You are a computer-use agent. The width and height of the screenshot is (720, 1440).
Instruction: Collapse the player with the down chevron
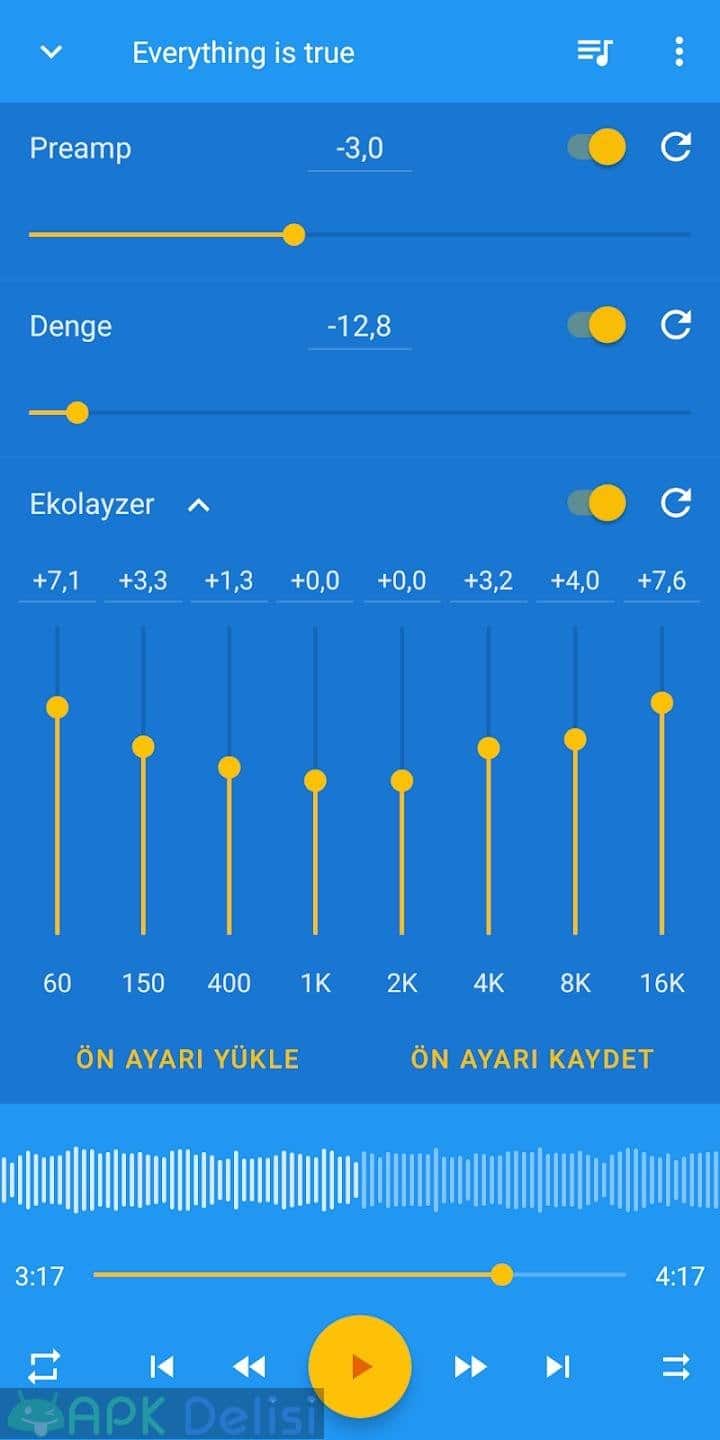click(51, 52)
